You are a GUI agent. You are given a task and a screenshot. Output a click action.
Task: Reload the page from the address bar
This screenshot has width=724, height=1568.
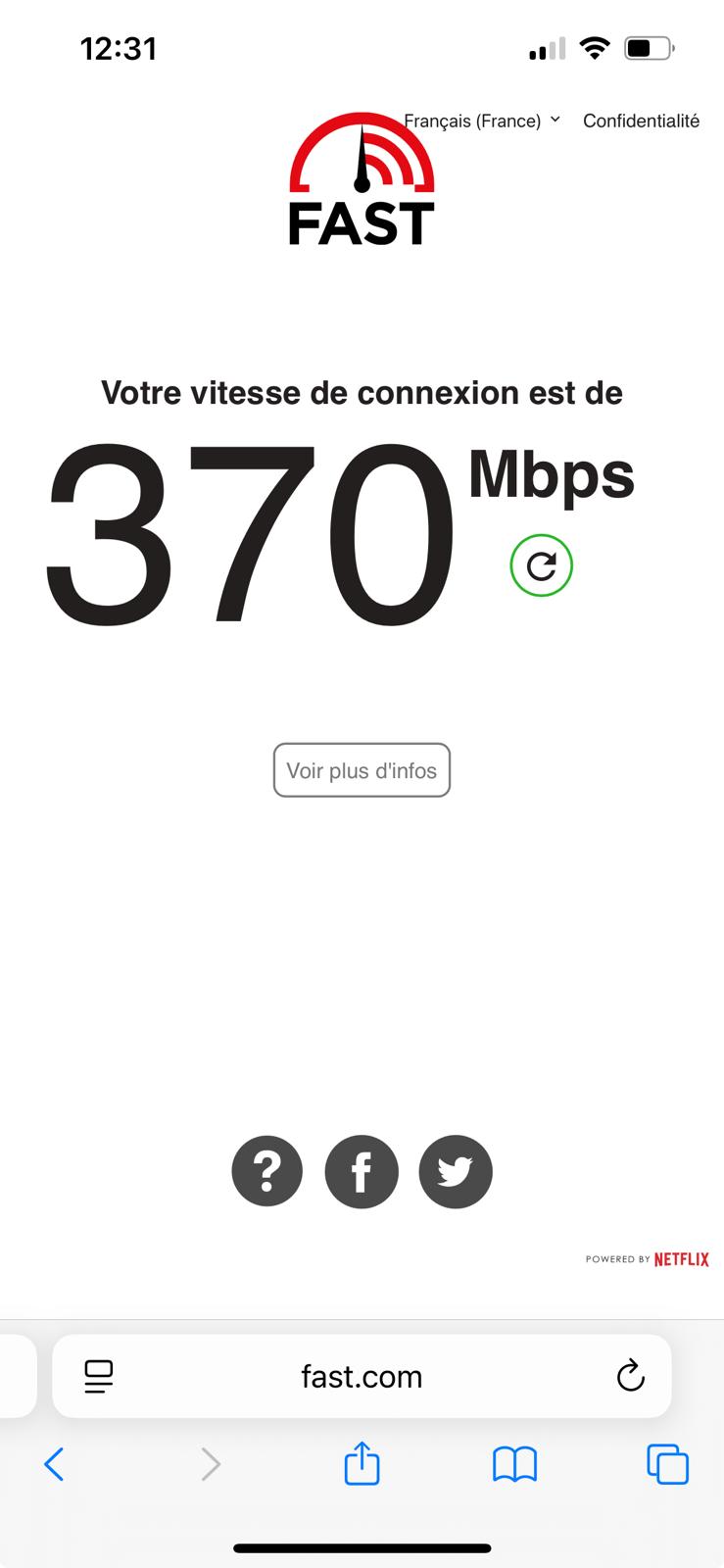pyautogui.click(x=631, y=1376)
